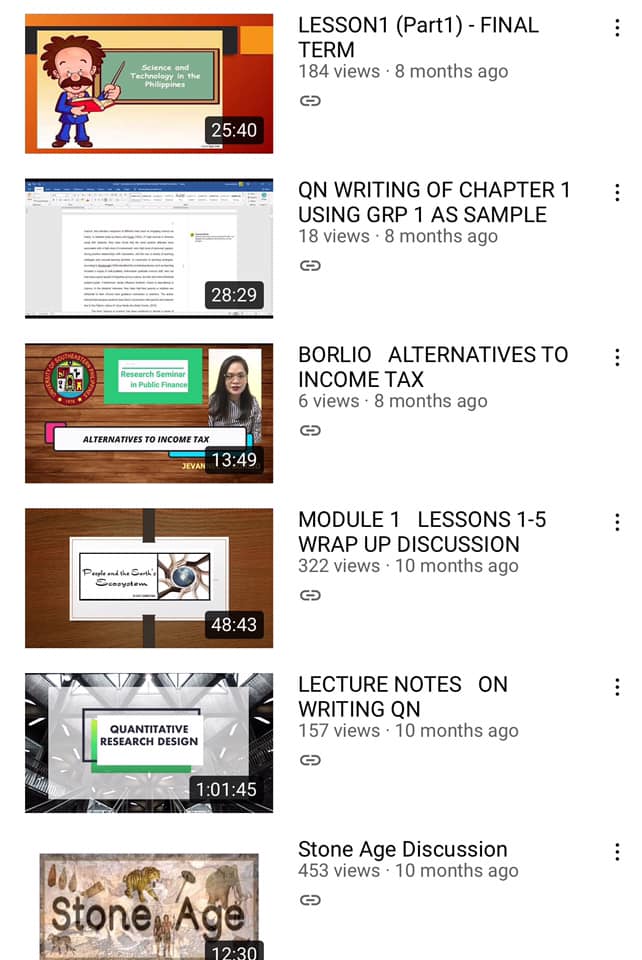The width and height of the screenshot is (642, 960).
Task: Play the Stone Age video thumbnail
Action: pyautogui.click(x=149, y=905)
